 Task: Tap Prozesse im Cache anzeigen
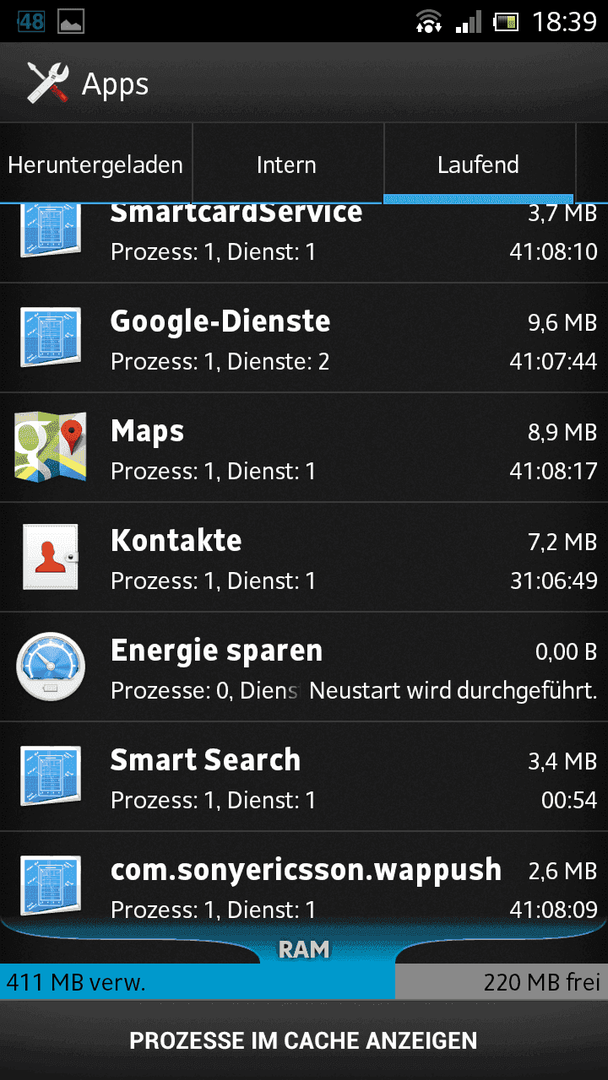[304, 1040]
